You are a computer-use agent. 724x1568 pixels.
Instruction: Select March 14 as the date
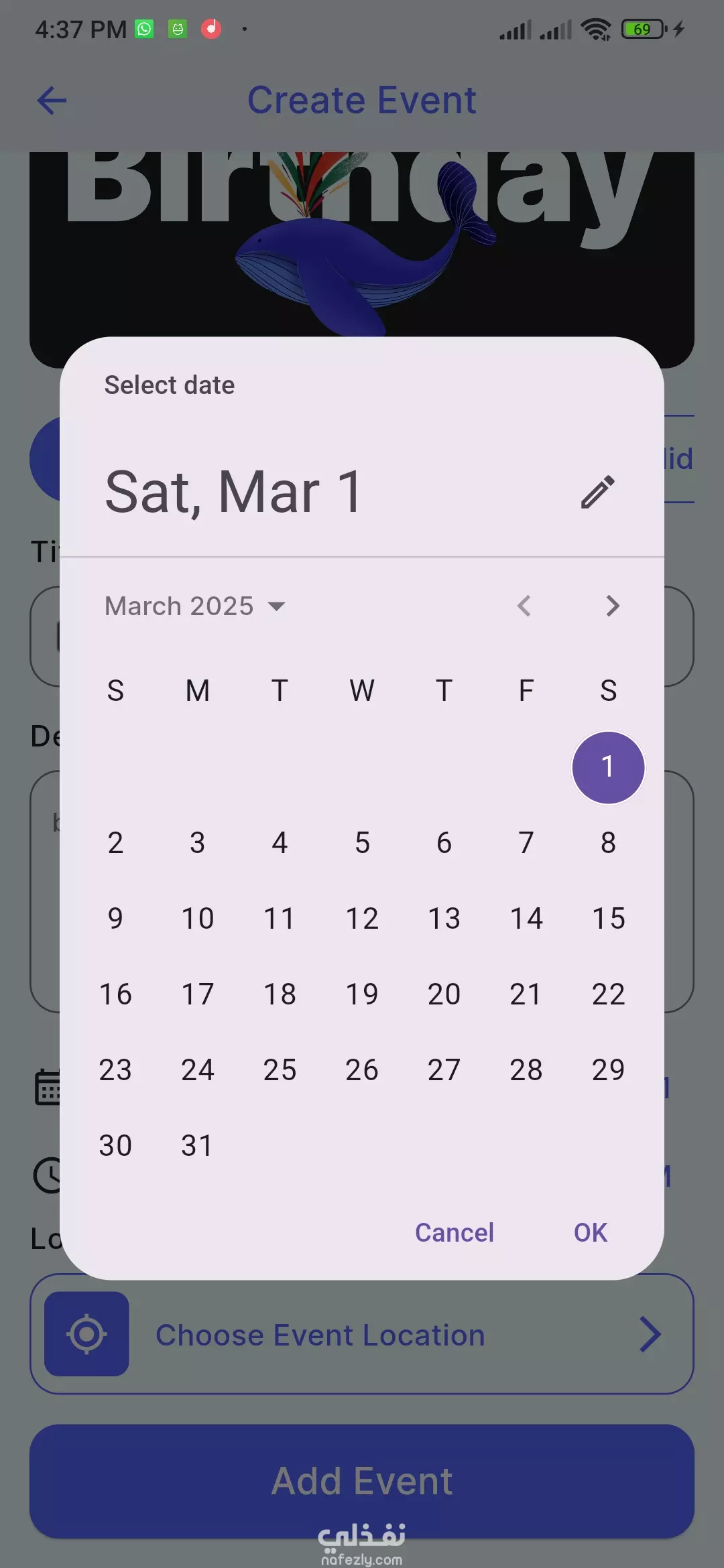(x=526, y=919)
